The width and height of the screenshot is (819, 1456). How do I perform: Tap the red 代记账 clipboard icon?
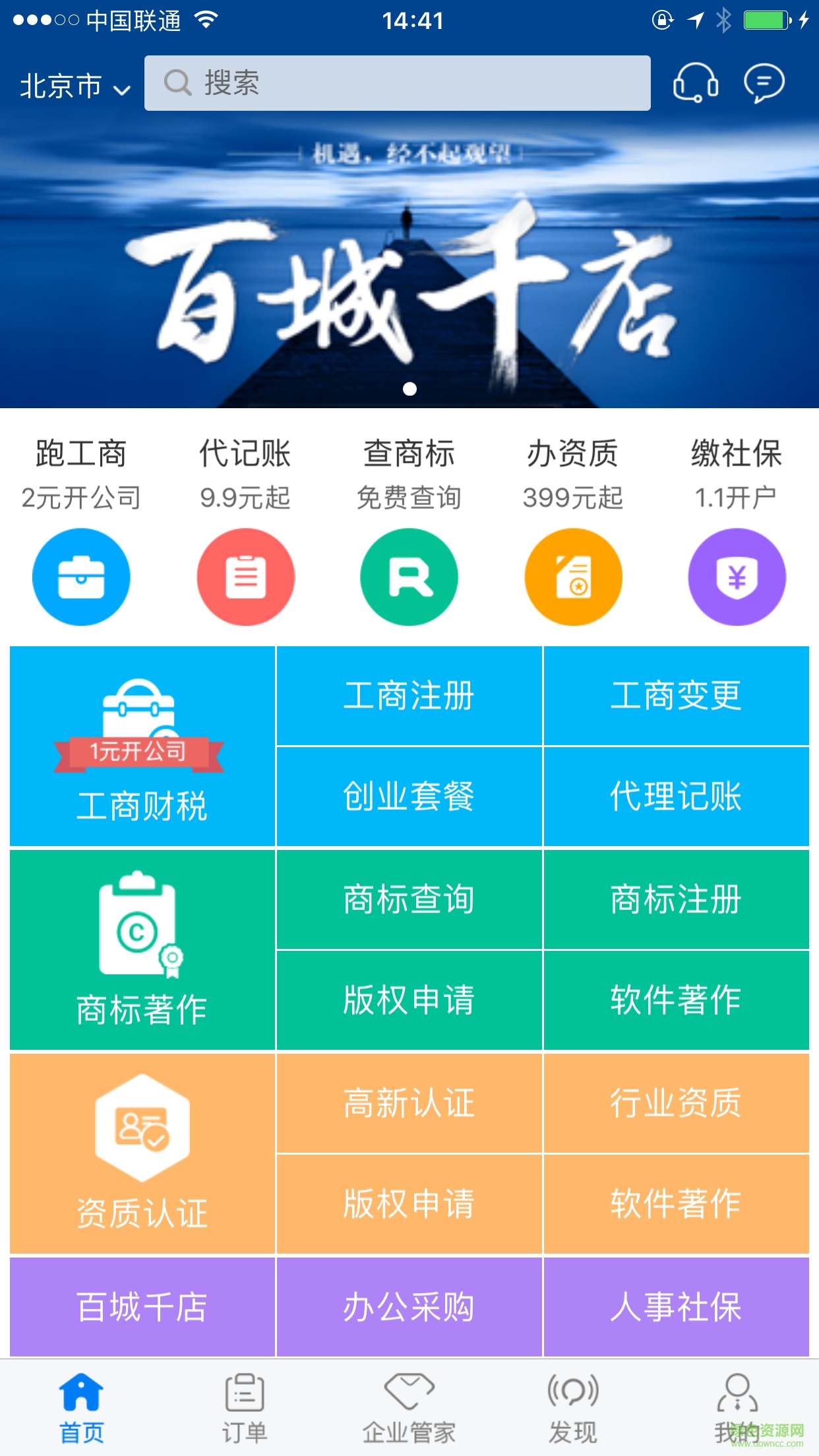pos(245,576)
